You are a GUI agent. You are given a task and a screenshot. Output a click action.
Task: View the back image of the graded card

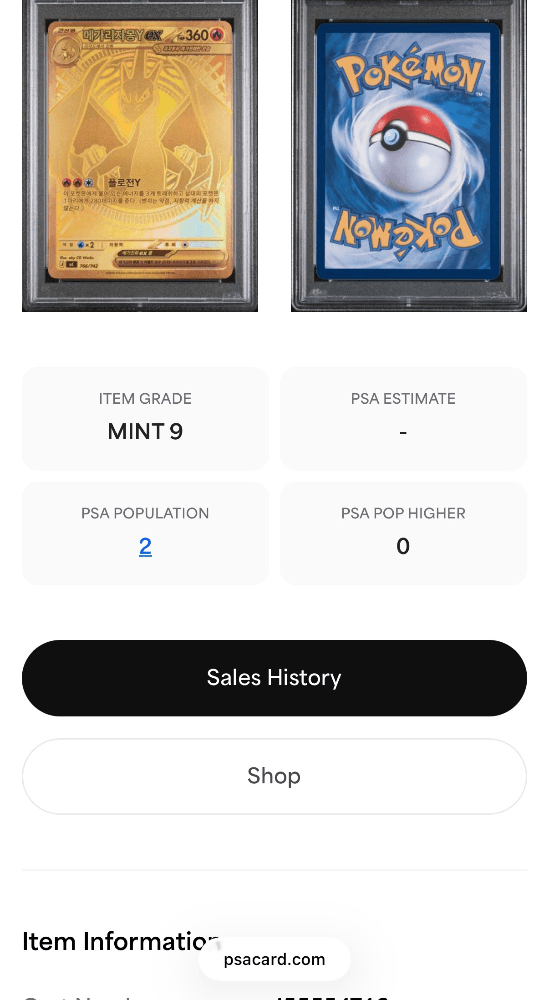coord(409,156)
